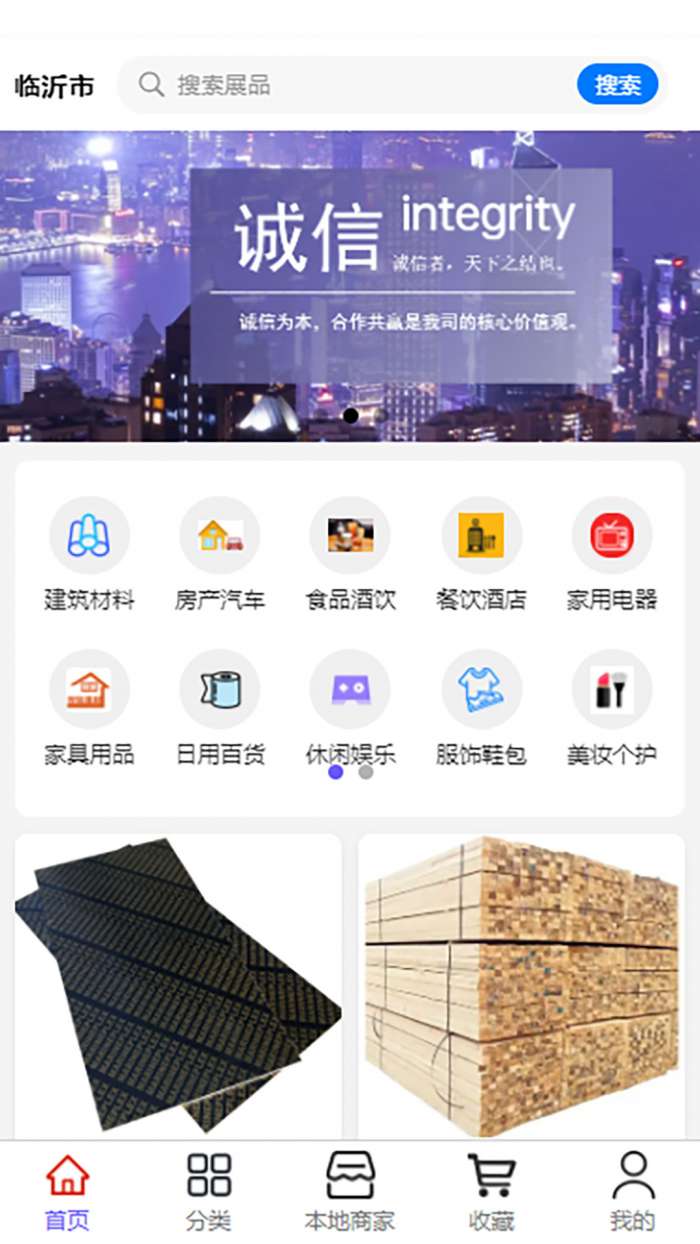The width and height of the screenshot is (700, 1244).
Task: View the 家用电器 category
Action: coord(611,555)
